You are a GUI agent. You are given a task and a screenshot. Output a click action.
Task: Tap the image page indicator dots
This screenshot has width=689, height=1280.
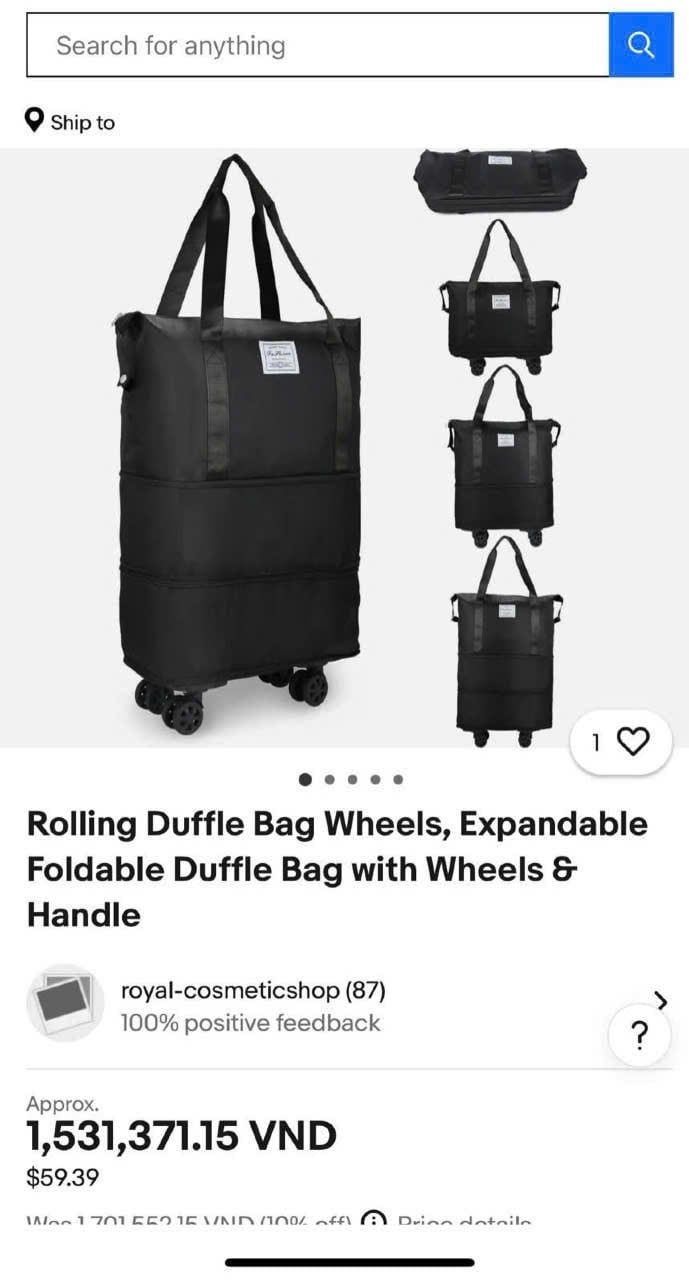tap(351, 779)
